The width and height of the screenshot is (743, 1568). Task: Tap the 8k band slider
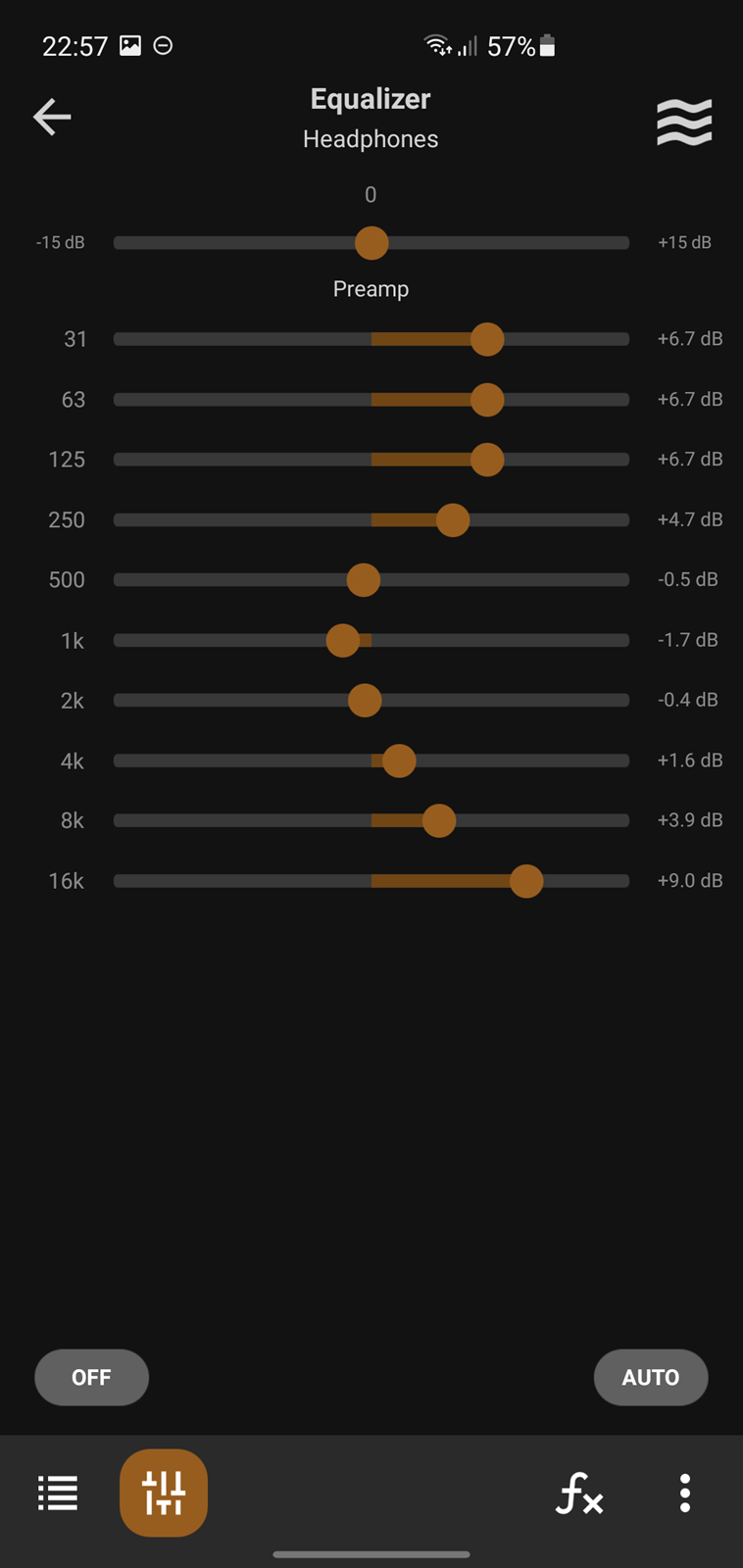pos(371,820)
